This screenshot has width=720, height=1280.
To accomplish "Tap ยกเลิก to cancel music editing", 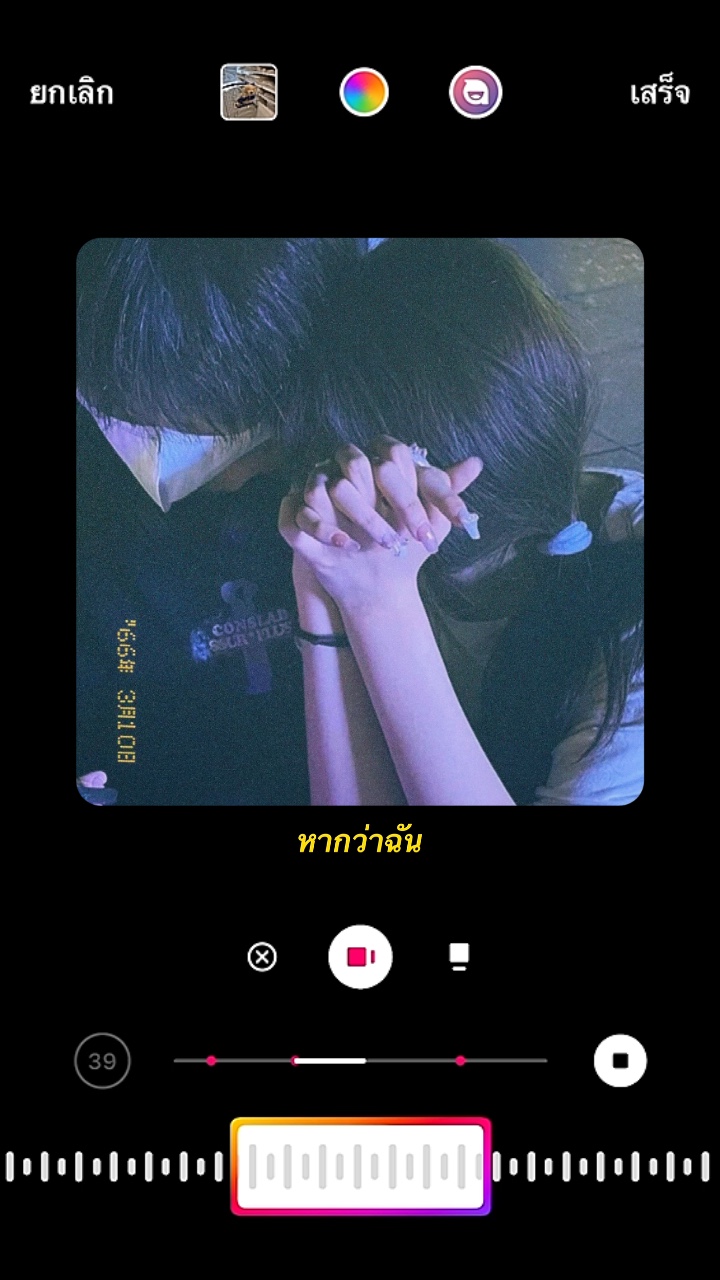I will tap(71, 93).
